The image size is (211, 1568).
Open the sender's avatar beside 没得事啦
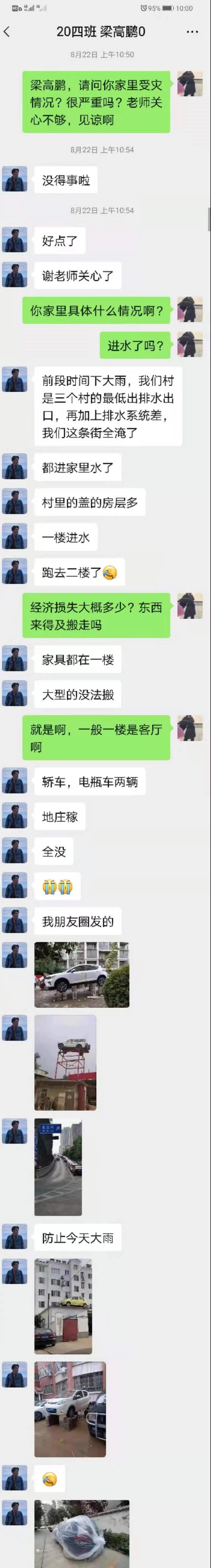coord(15,180)
